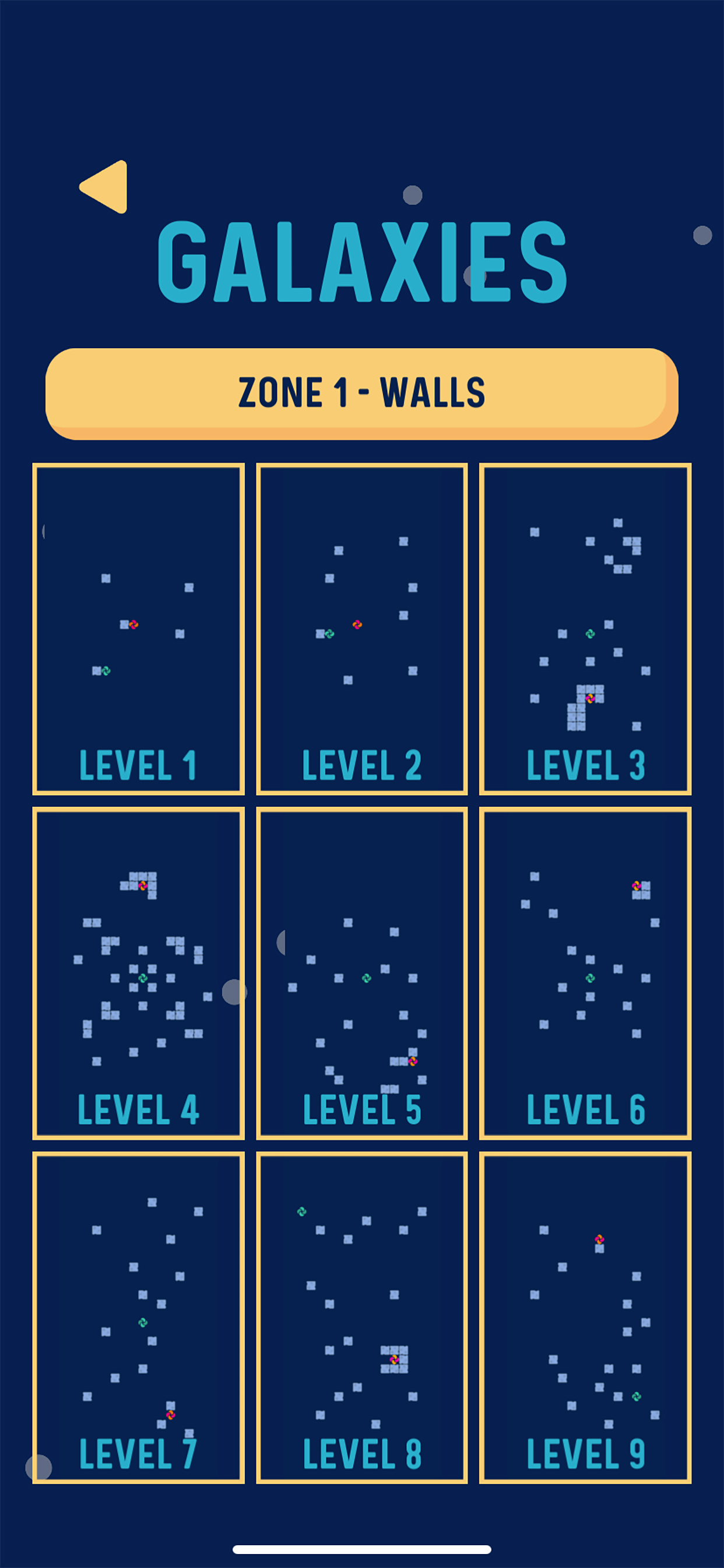
Task: Choose Level 4 from the grid
Action: [139, 974]
